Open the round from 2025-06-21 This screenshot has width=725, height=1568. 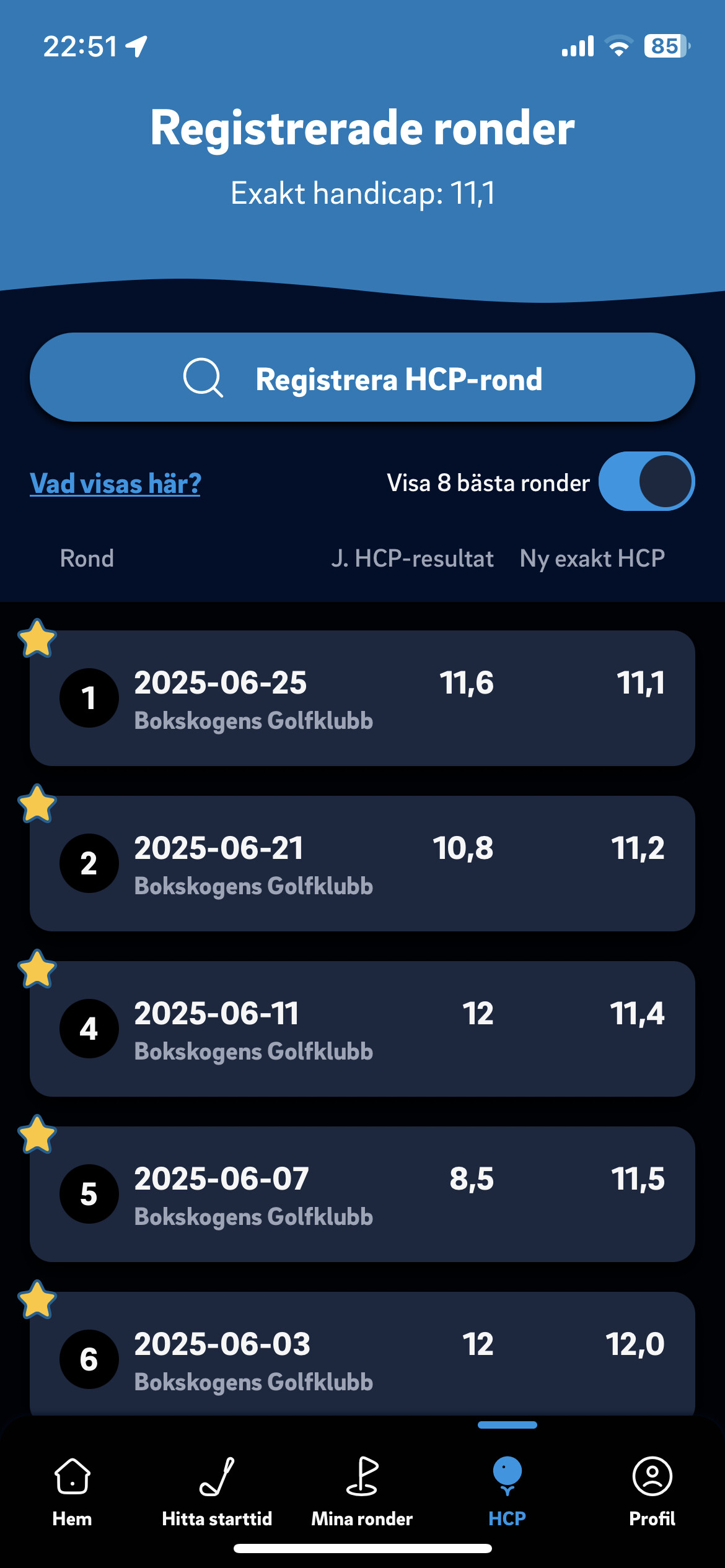[362, 864]
